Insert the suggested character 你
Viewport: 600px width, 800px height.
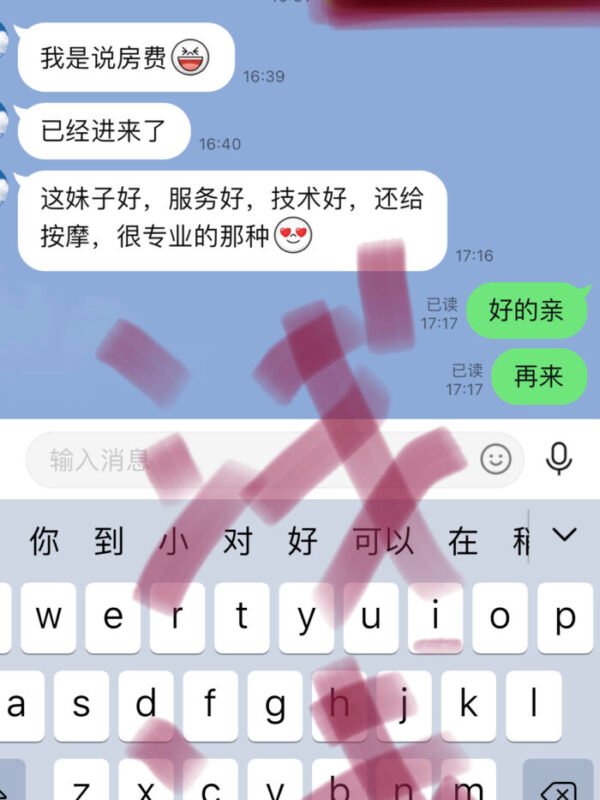[x=44, y=542]
